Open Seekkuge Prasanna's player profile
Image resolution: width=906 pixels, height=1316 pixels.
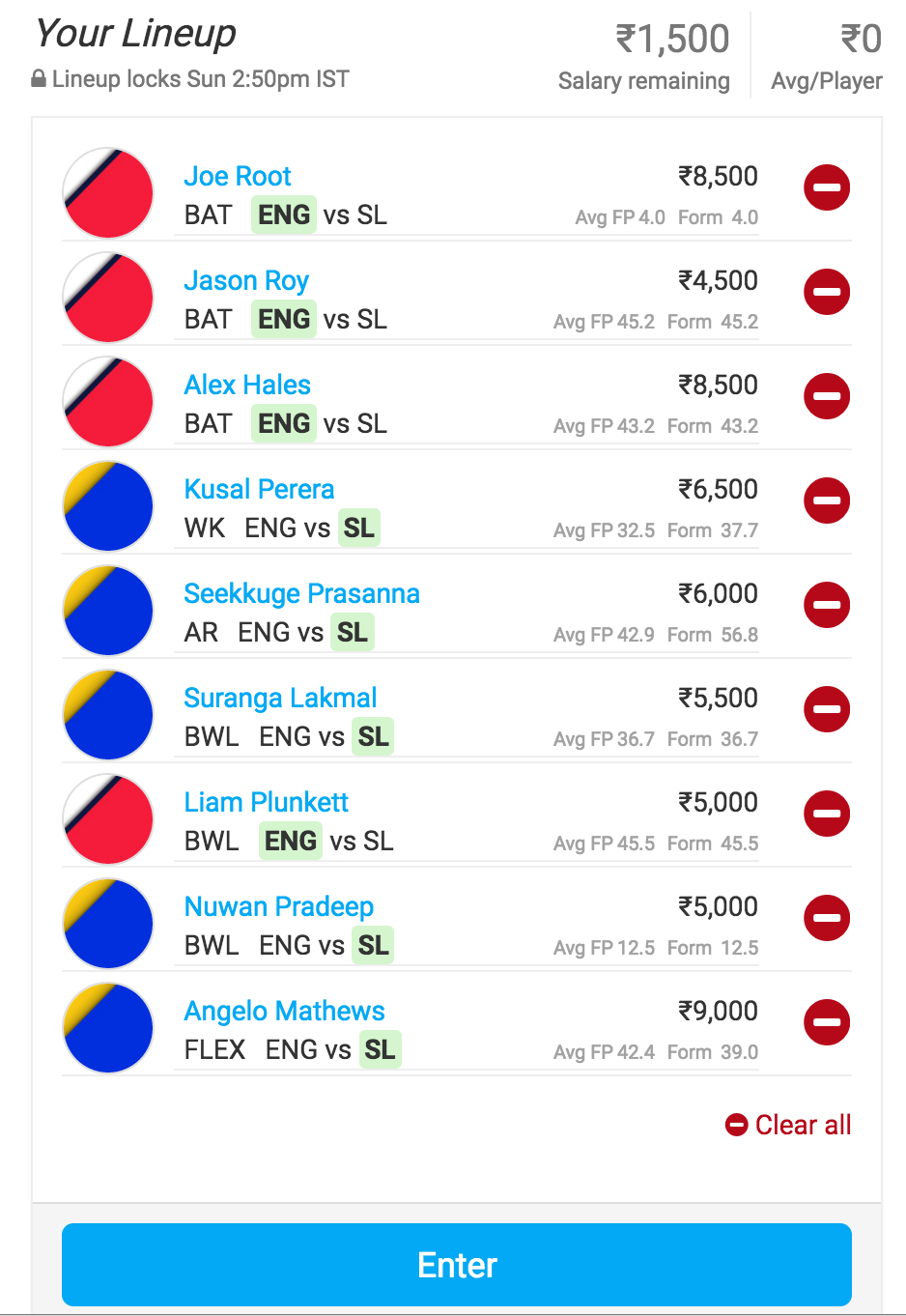coord(301,593)
